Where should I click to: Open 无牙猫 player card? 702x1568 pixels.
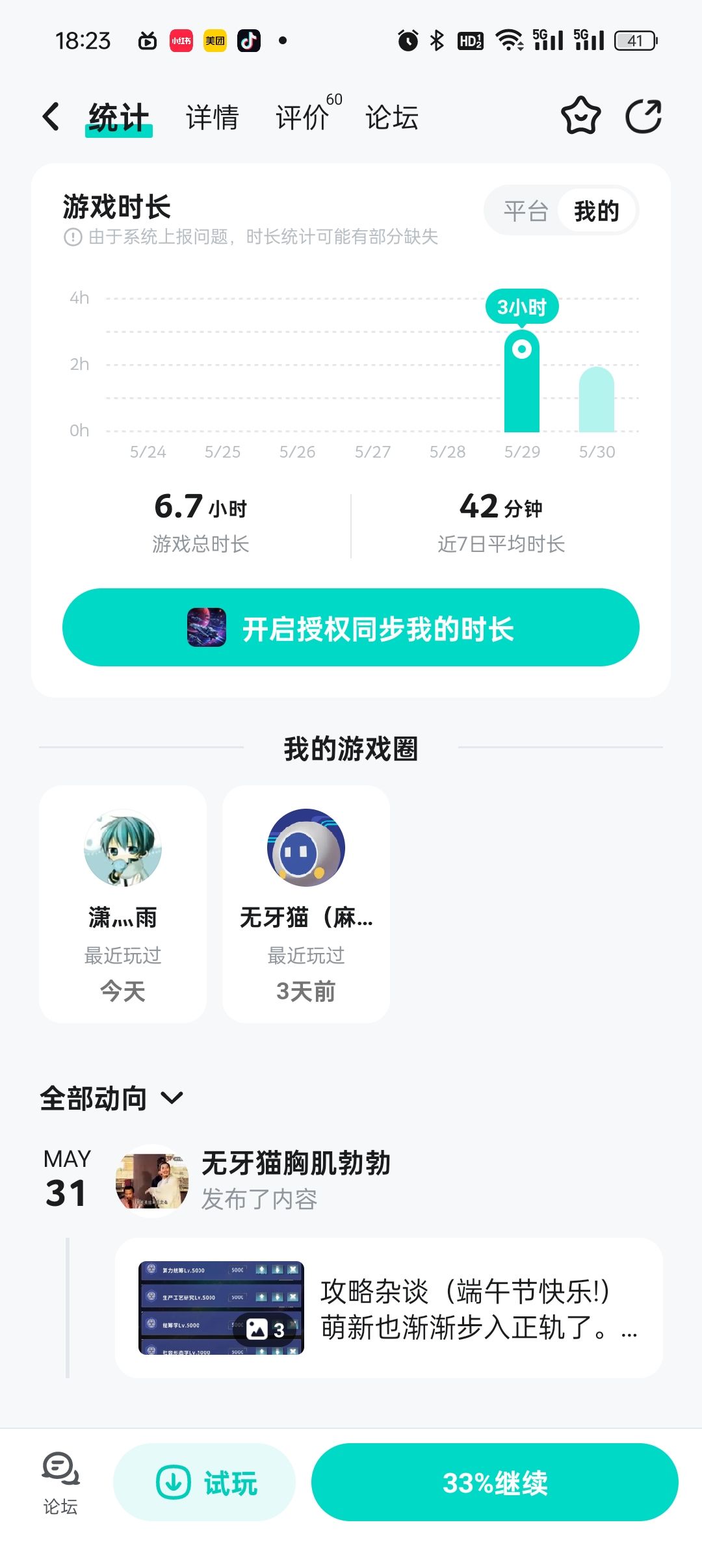[306, 904]
